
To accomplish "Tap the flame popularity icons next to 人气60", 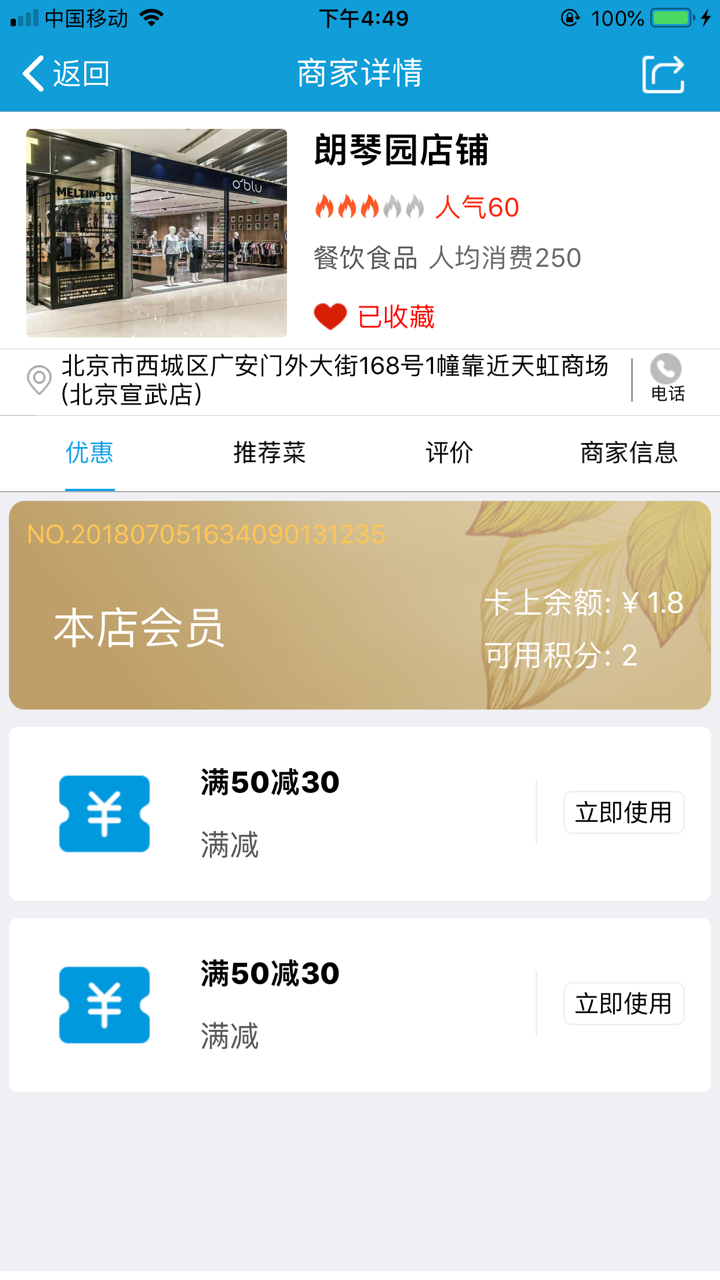I will pyautogui.click(x=370, y=205).
